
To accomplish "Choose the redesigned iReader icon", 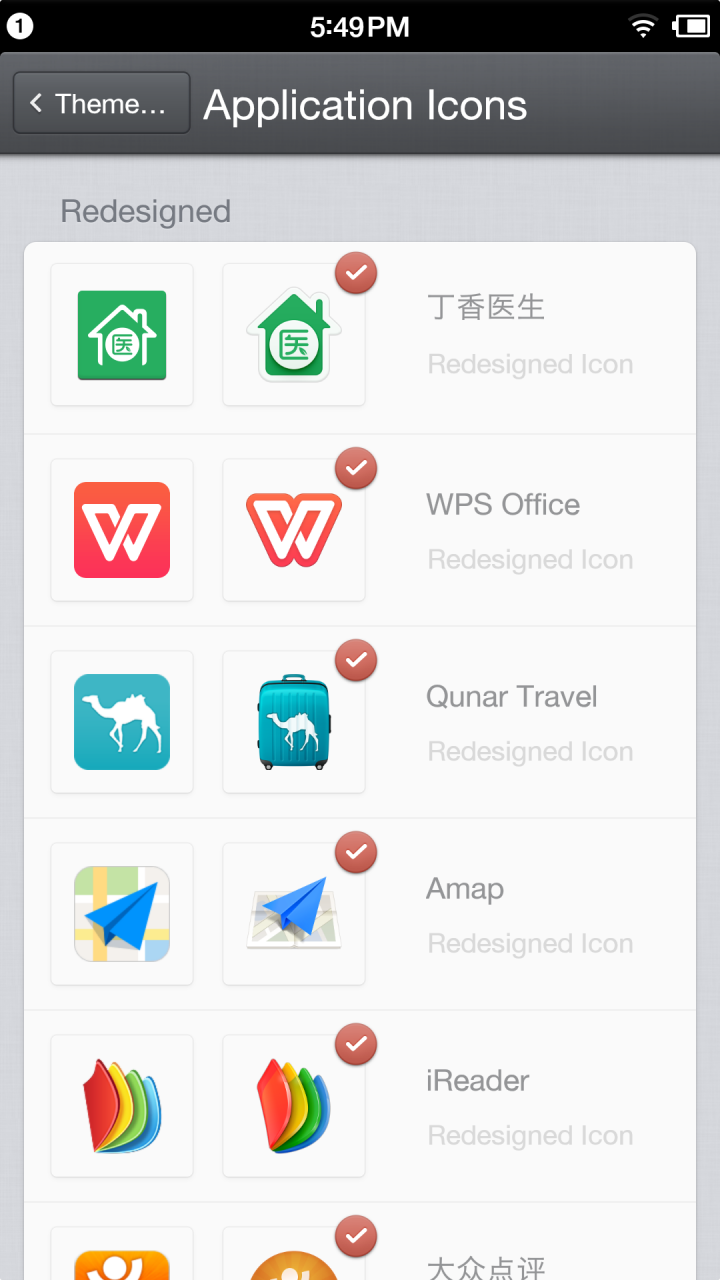I will (x=294, y=1106).
